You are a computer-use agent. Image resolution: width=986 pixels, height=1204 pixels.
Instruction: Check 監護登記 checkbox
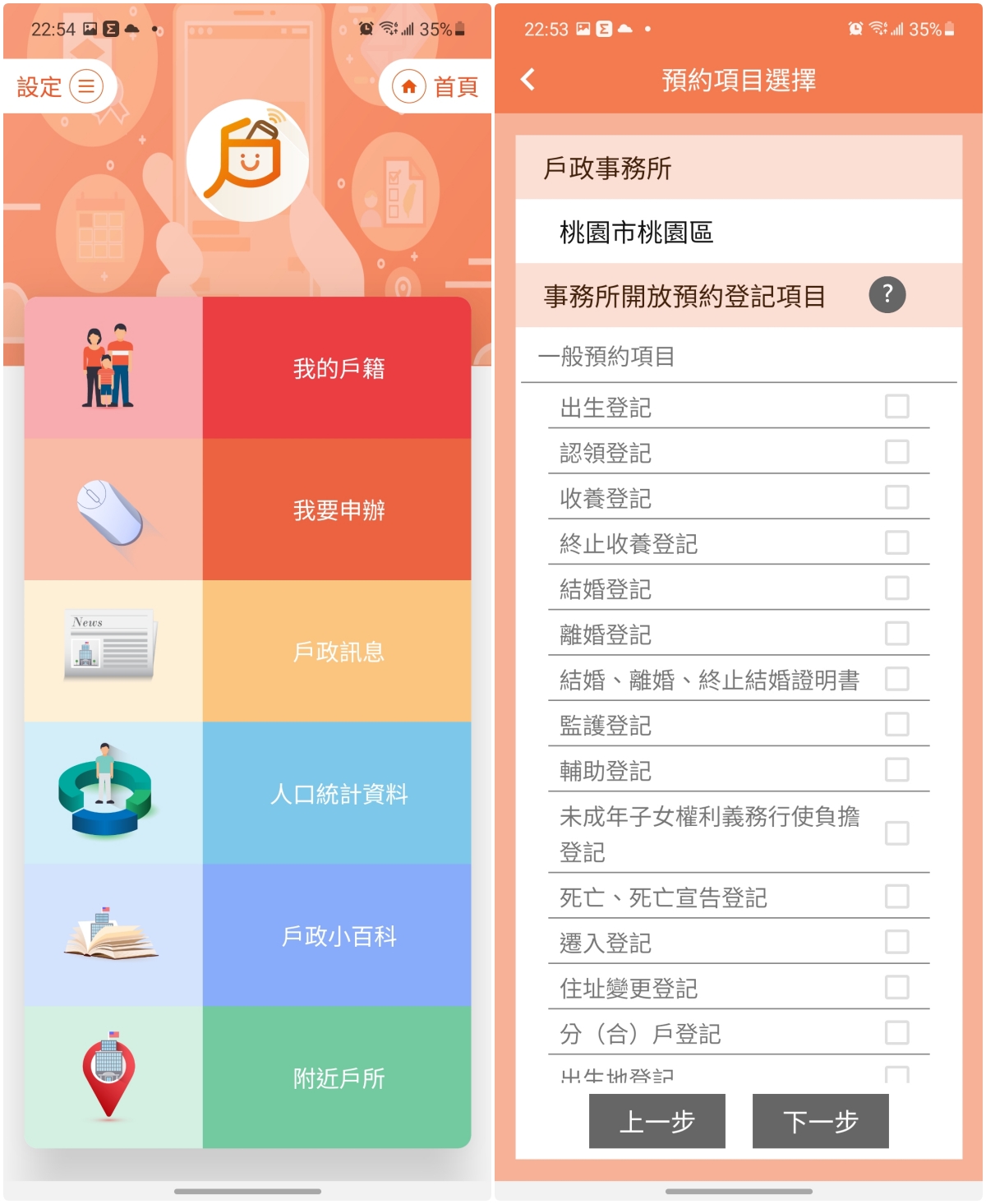896,724
